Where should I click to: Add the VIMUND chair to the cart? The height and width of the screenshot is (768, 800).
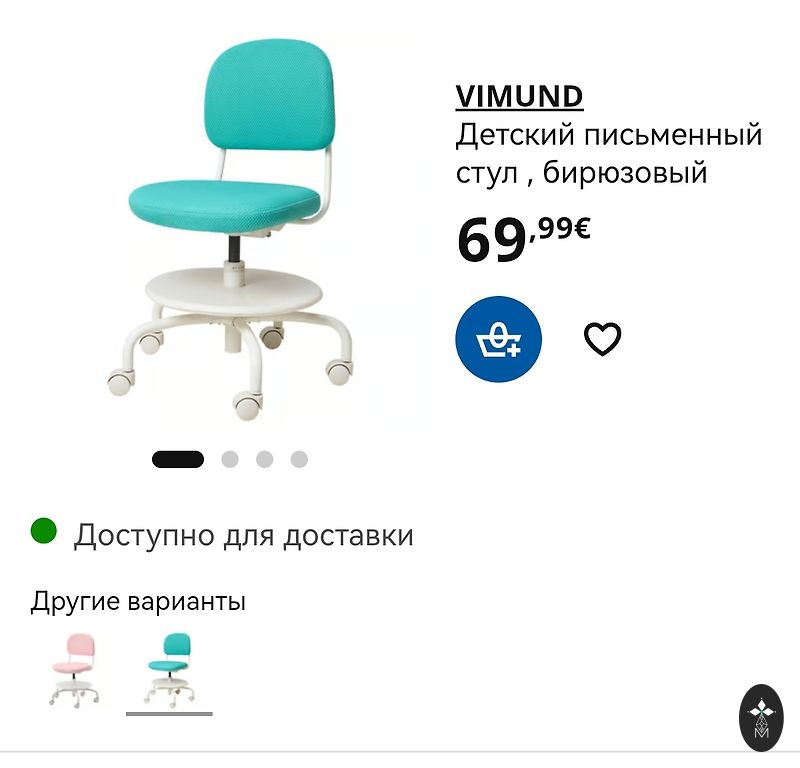pos(498,340)
